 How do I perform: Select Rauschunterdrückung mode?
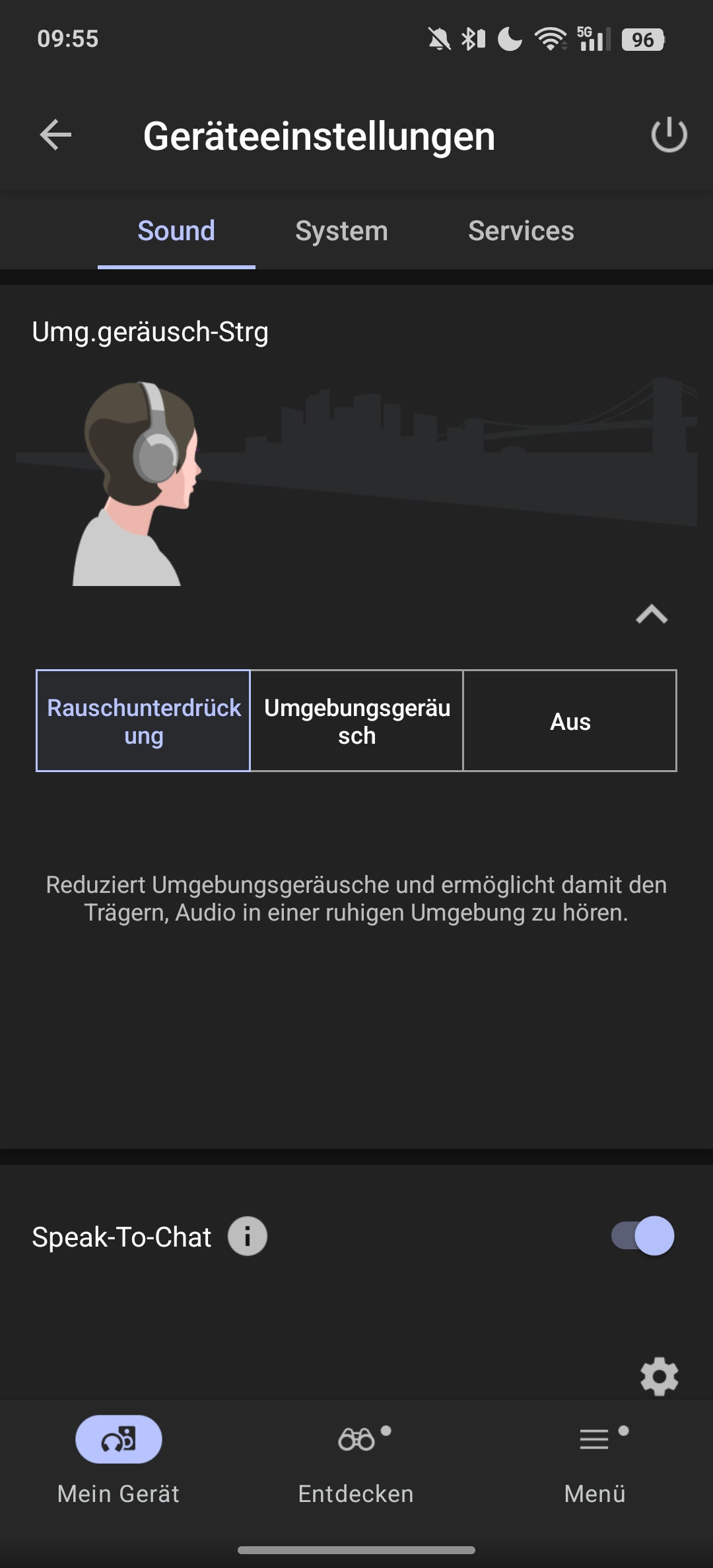[143, 721]
